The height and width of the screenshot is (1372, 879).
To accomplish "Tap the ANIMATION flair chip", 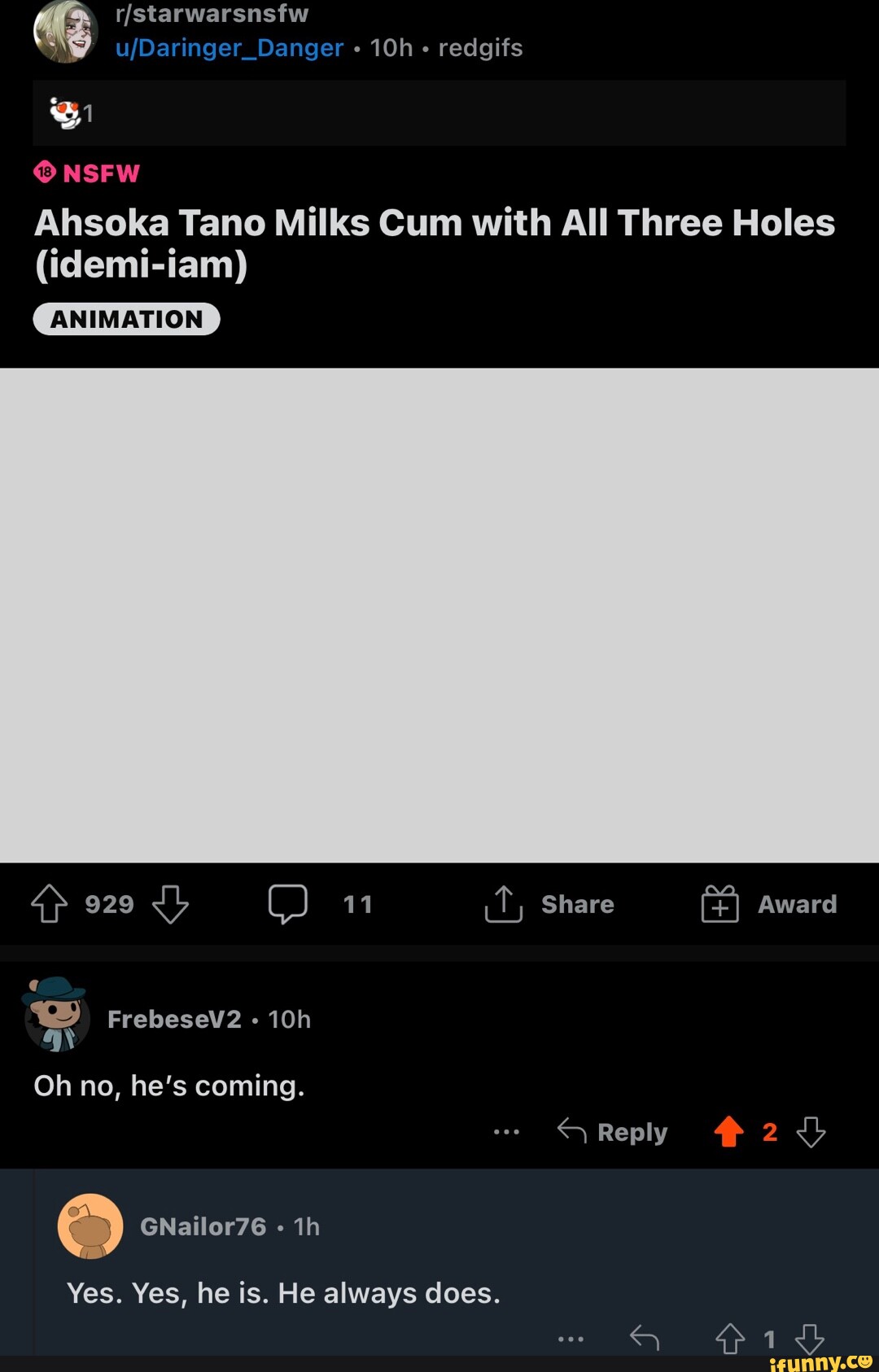I will tap(126, 319).
